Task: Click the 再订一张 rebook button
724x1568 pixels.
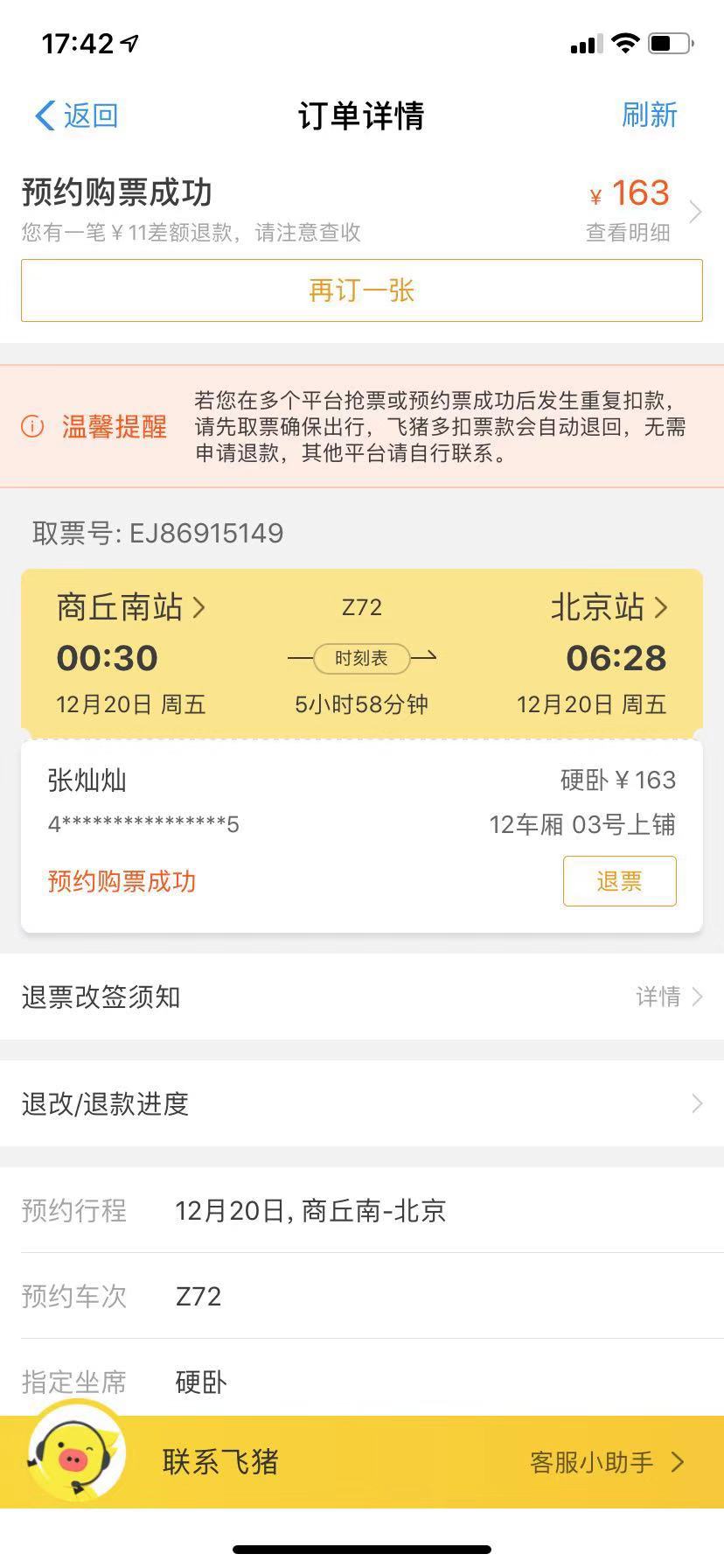Action: click(362, 290)
